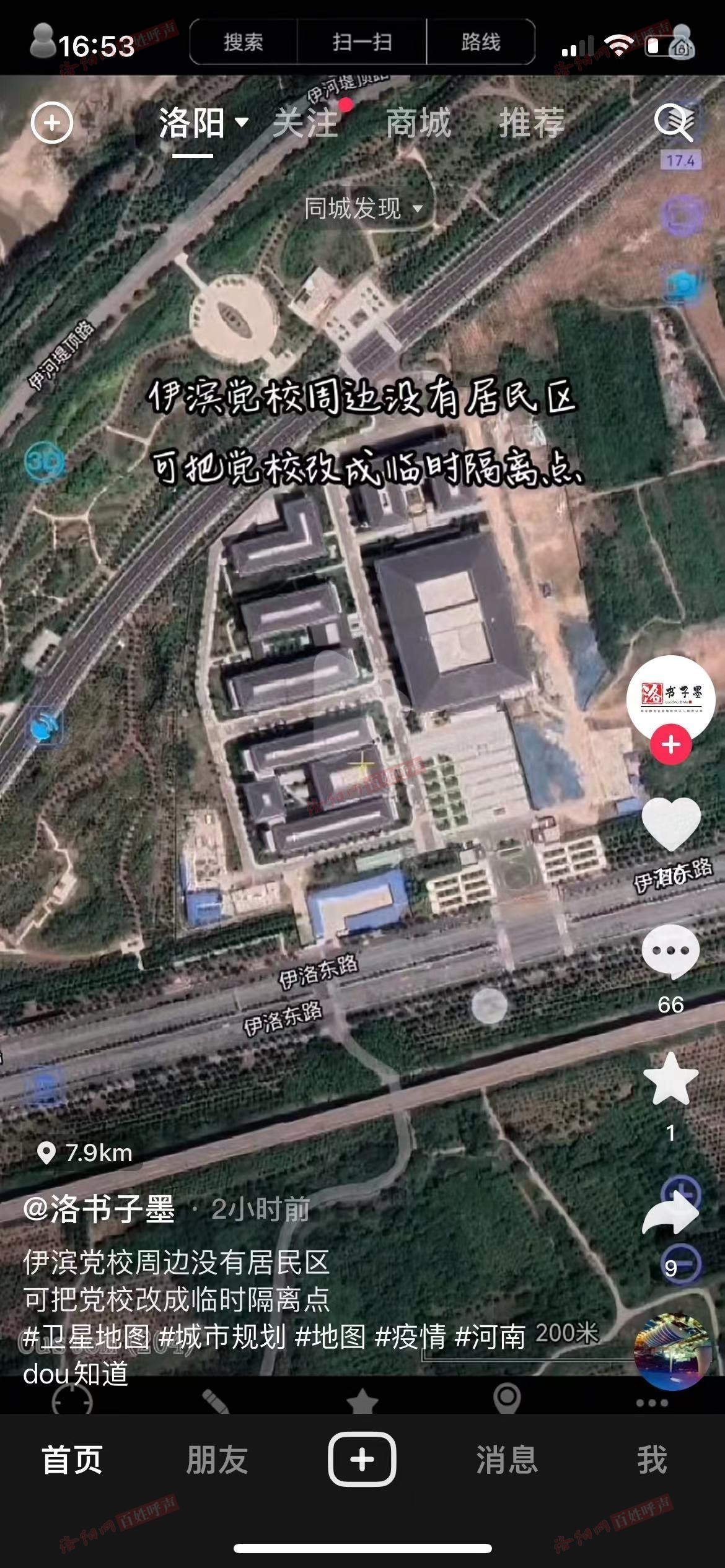The height and width of the screenshot is (1568, 725).
Task: Go to the 朋友 tab
Action: (x=217, y=1460)
